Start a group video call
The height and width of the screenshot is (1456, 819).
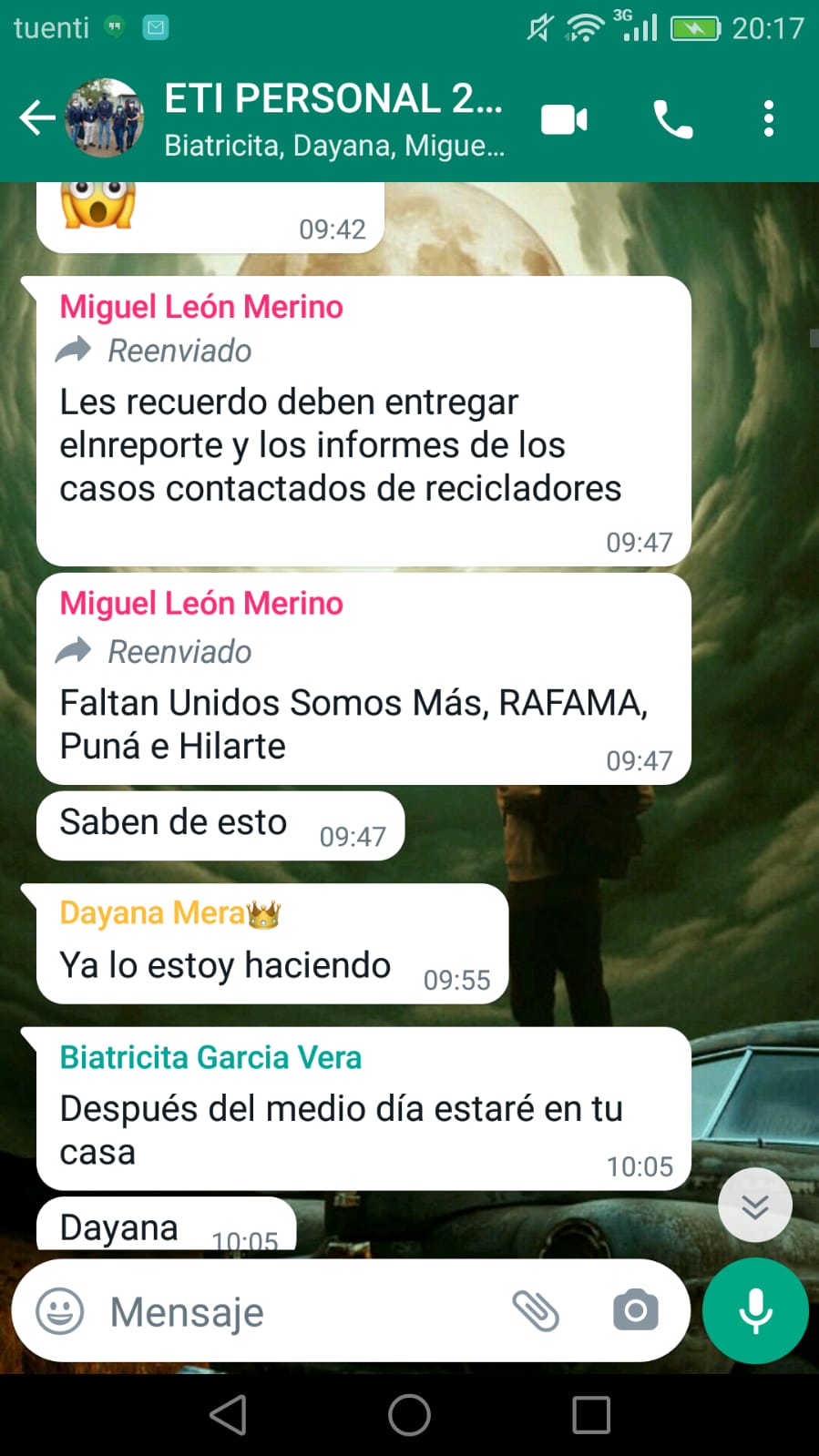coord(564,119)
